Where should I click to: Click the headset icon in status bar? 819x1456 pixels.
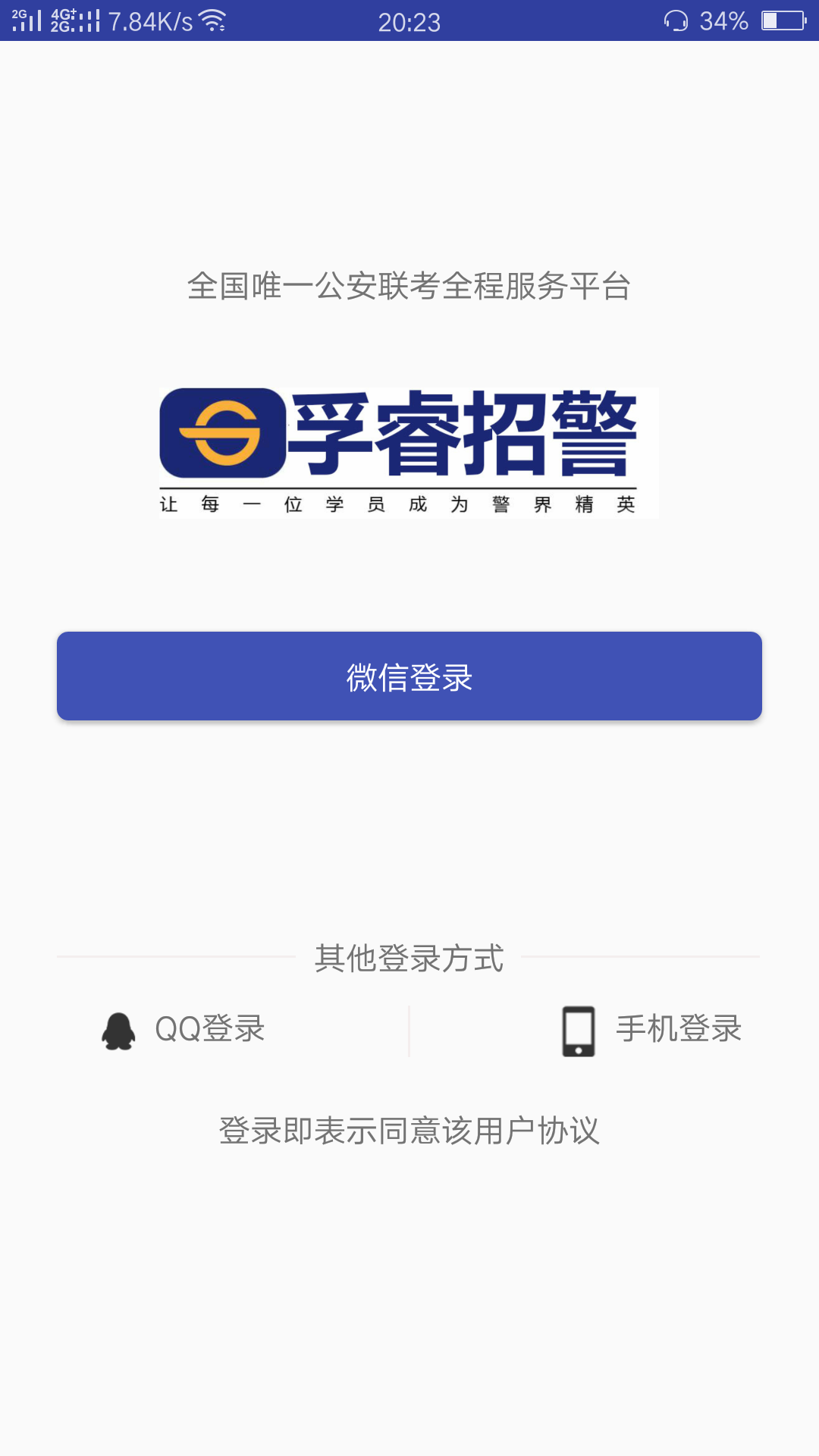[x=677, y=21]
